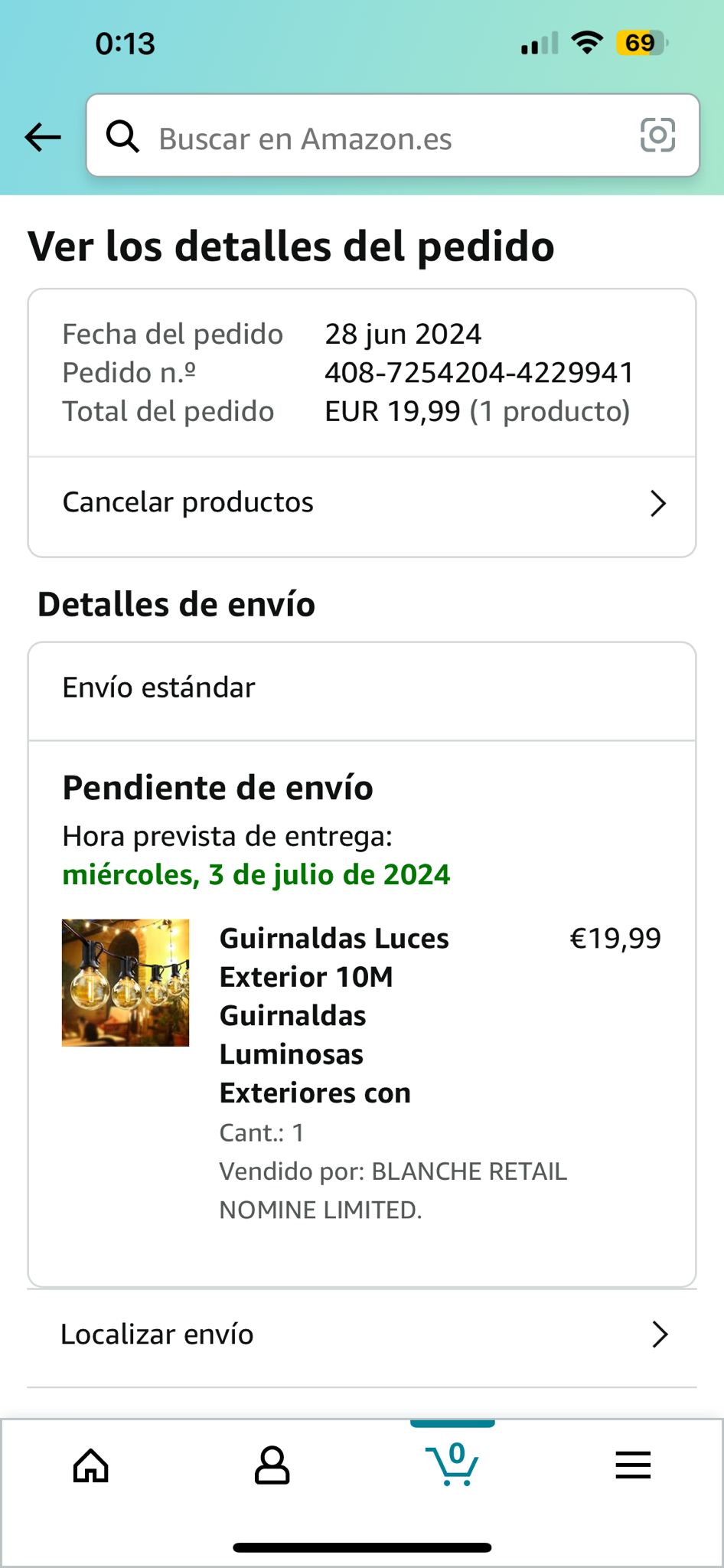Open the shopping cart tab

click(453, 1464)
